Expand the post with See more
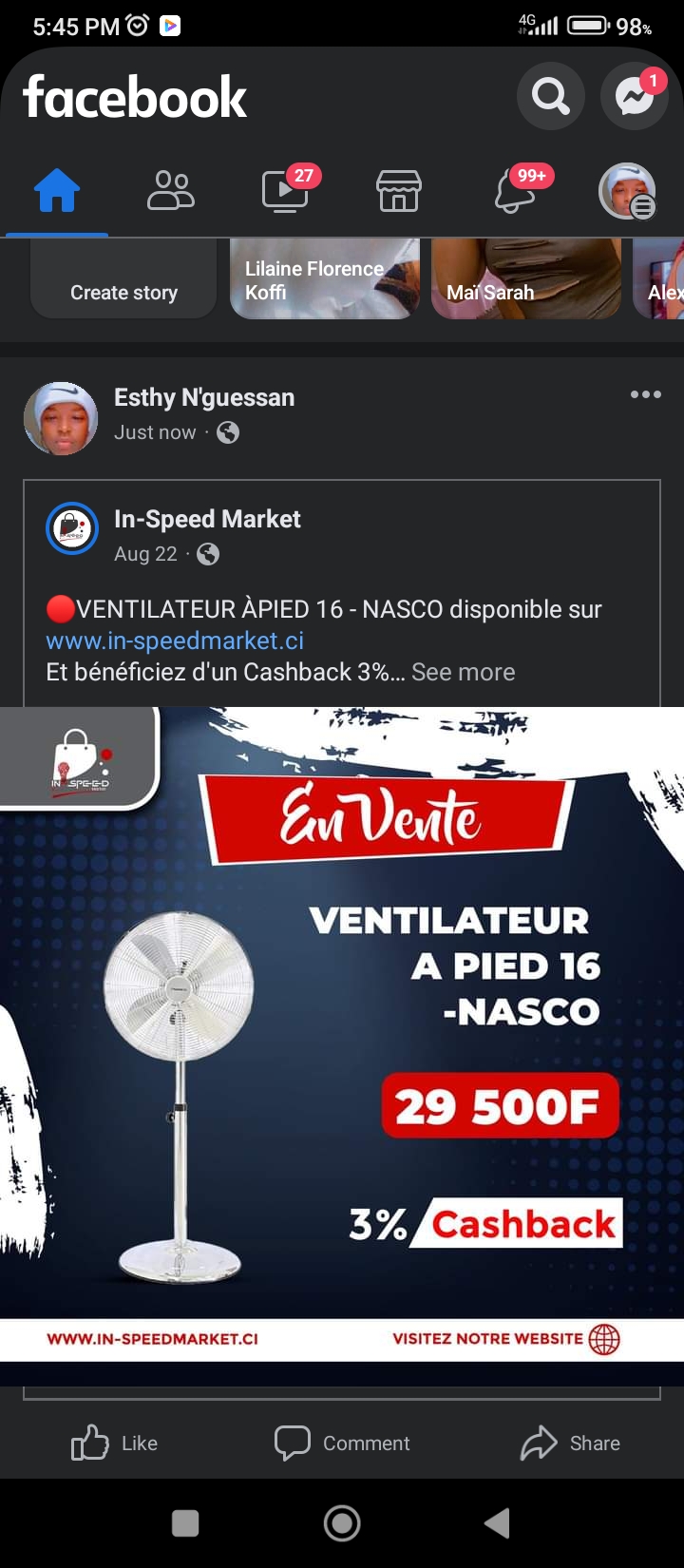The image size is (684, 1568). pos(464,672)
